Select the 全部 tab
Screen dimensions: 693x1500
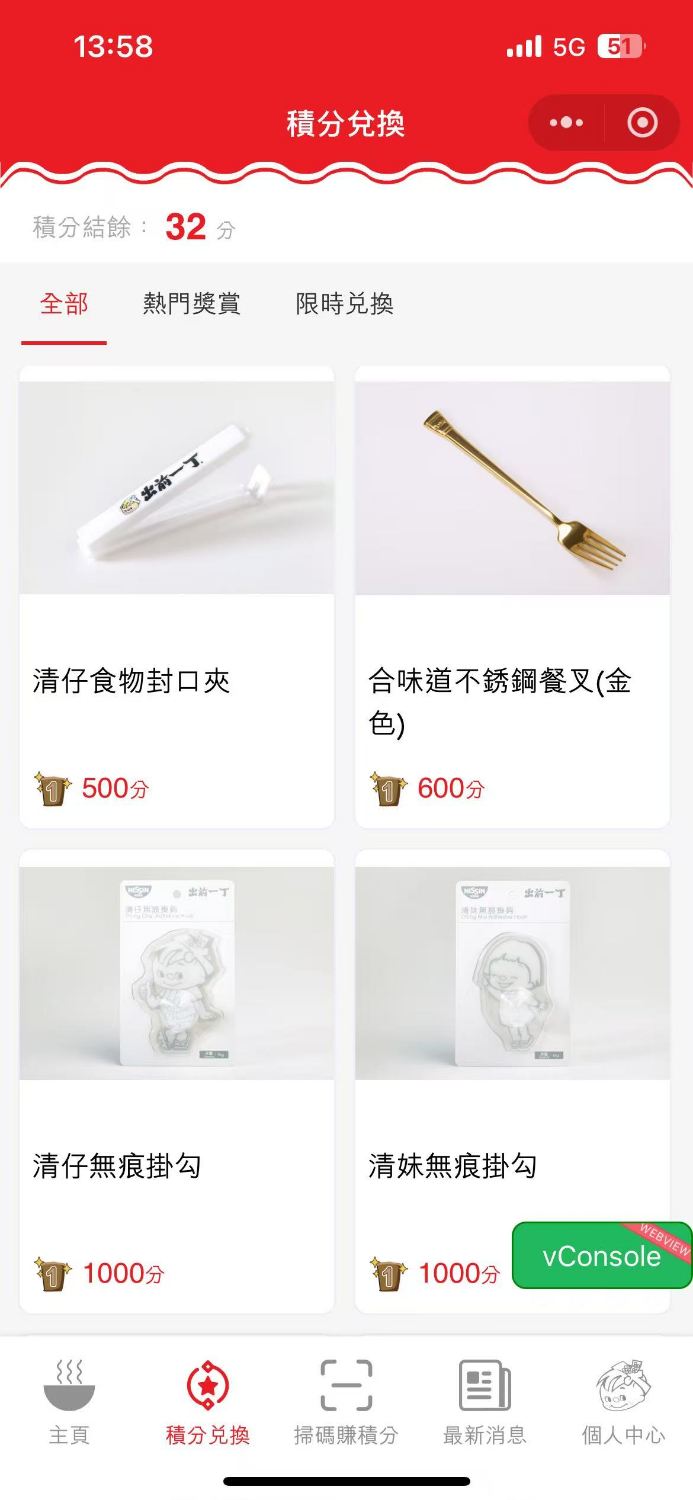click(64, 304)
